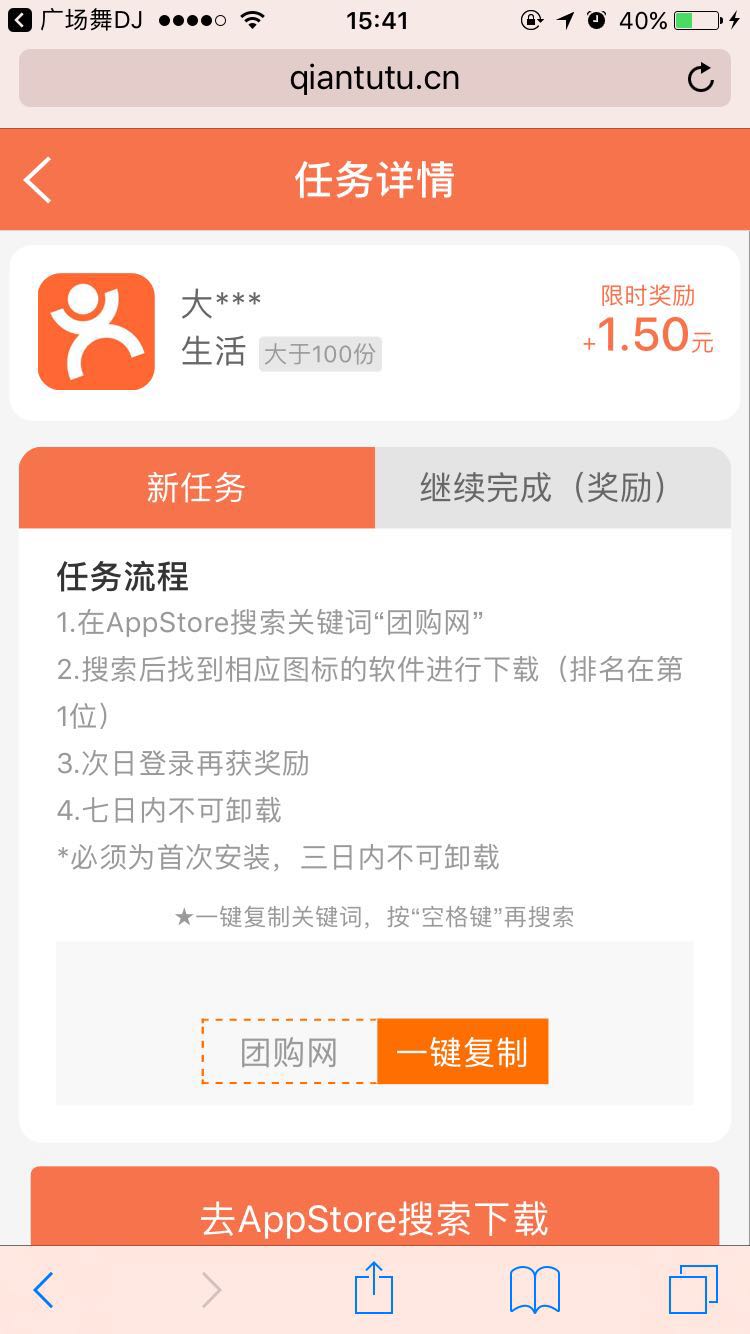Screen dimensions: 750x1334
Task: Switch to the 新任务 tab
Action: [197, 488]
